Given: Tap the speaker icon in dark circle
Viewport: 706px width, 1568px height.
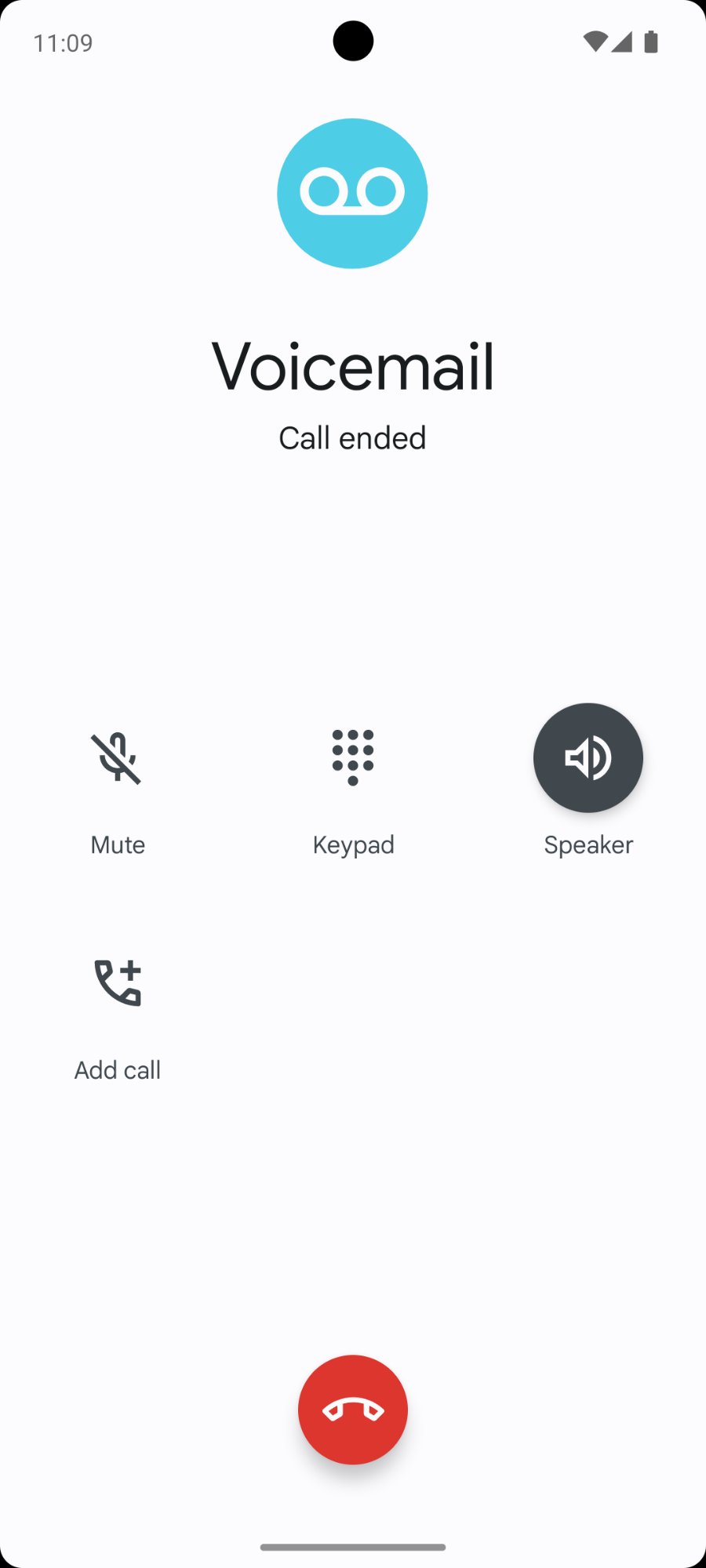Looking at the screenshot, I should tap(588, 757).
